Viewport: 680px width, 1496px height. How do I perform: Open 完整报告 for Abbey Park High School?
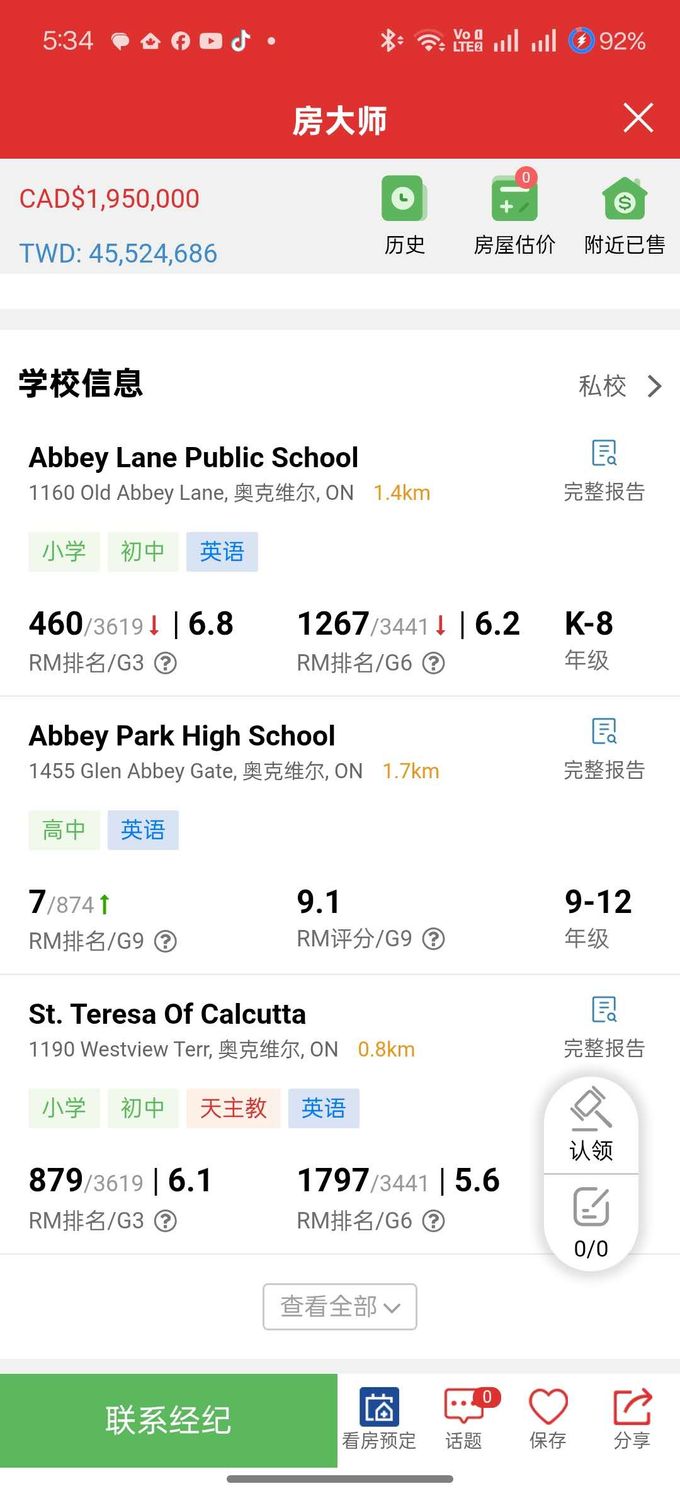[604, 748]
